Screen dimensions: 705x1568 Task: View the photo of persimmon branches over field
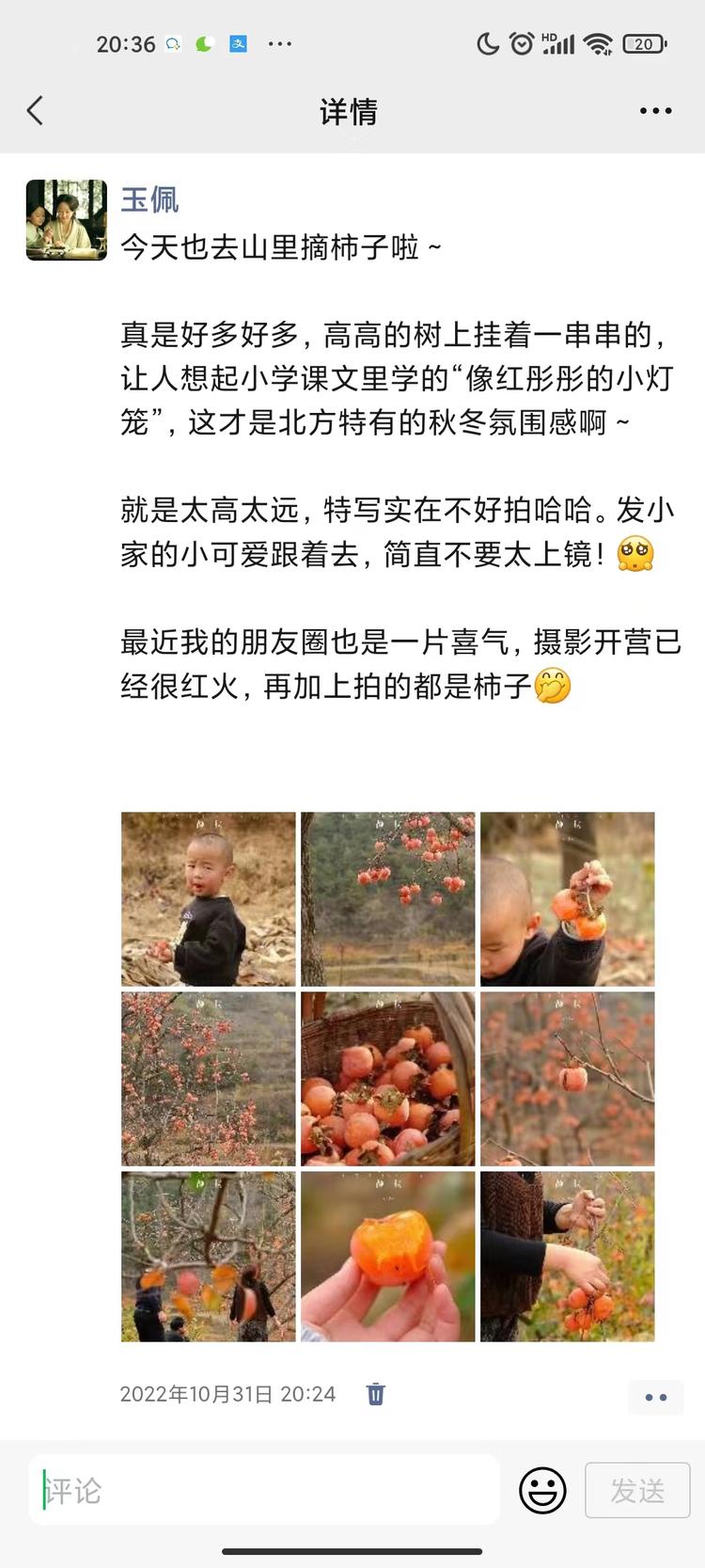387,898
